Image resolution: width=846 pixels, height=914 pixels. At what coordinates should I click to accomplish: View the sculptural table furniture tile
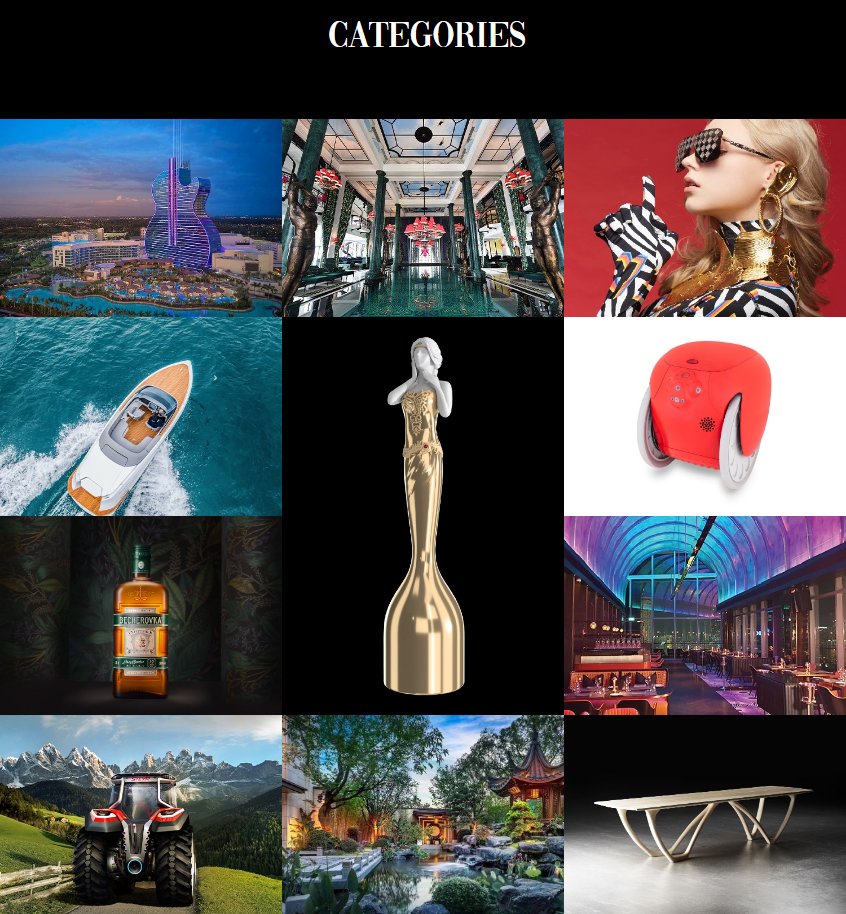pyautogui.click(x=705, y=814)
